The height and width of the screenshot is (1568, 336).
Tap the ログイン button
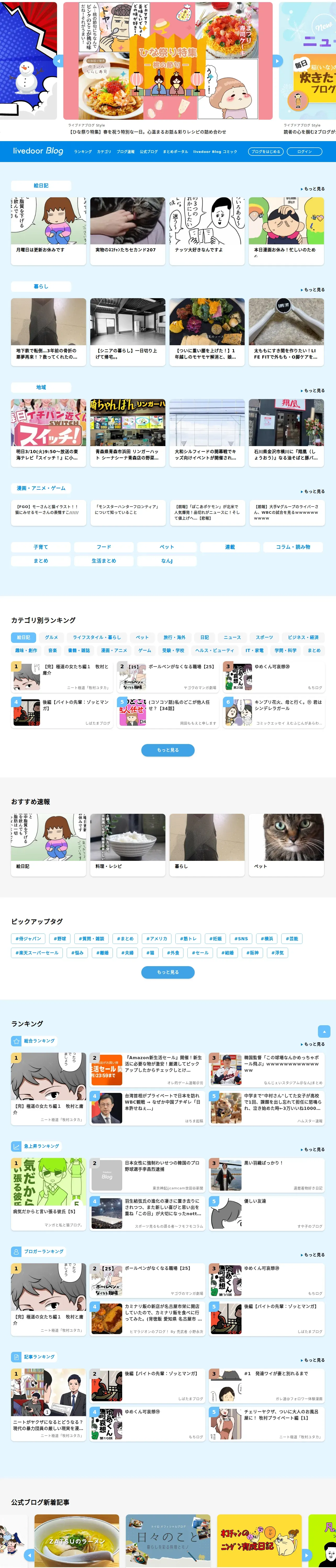(x=304, y=152)
